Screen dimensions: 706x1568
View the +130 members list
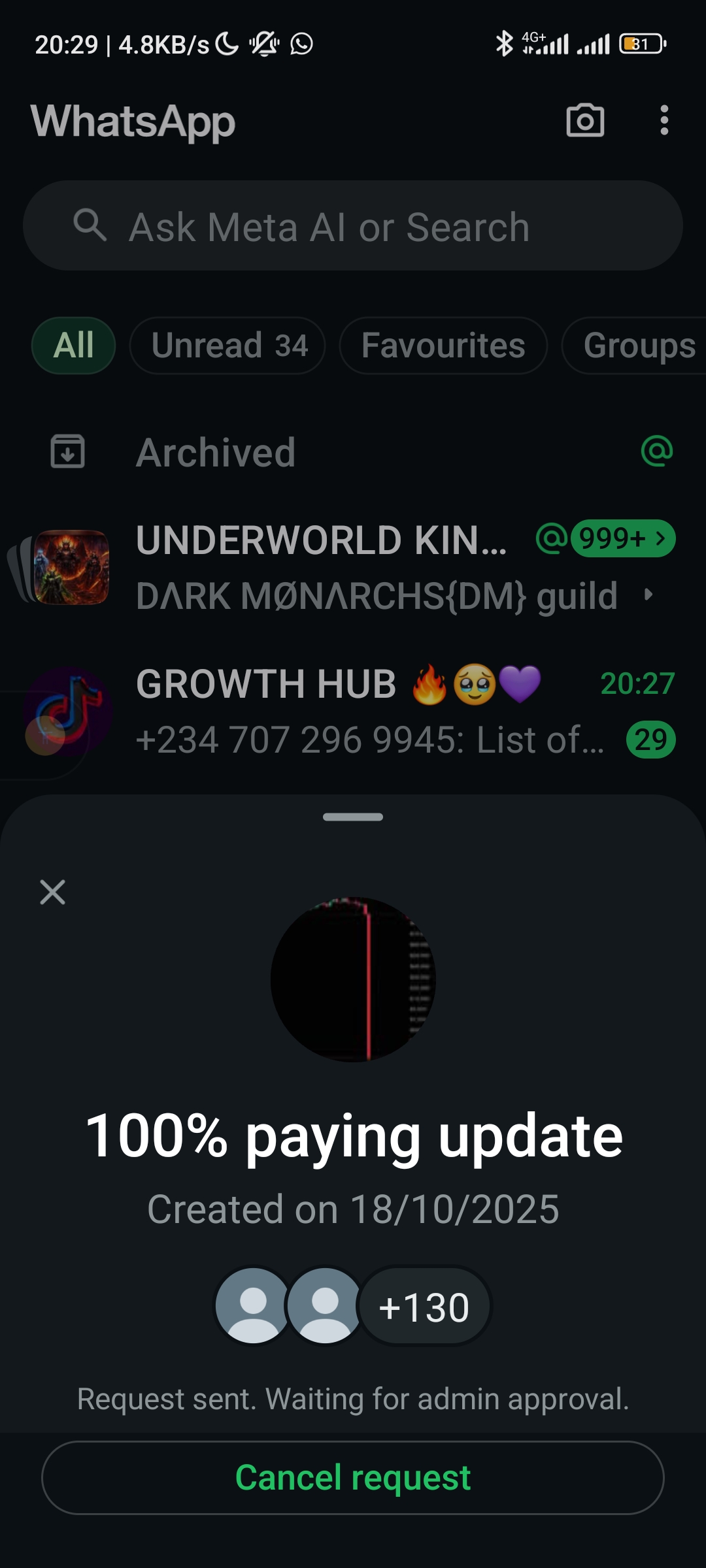coord(424,1307)
